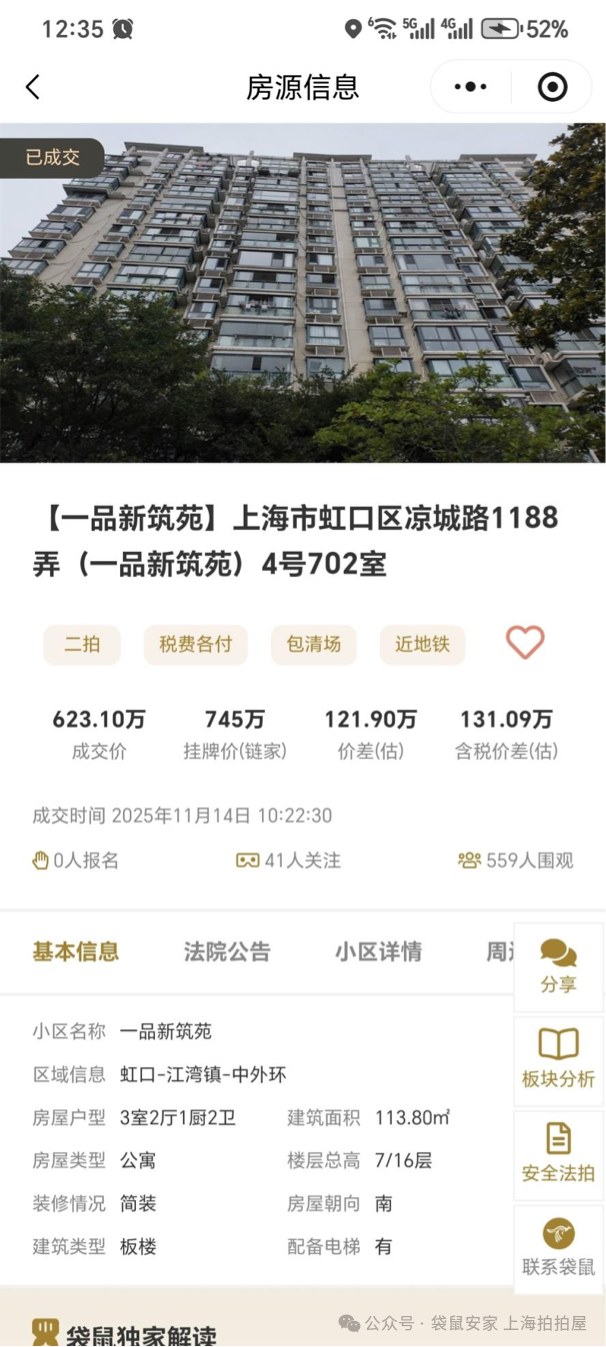Close the mini program with the circle button
The image size is (606, 1347).
(x=552, y=87)
